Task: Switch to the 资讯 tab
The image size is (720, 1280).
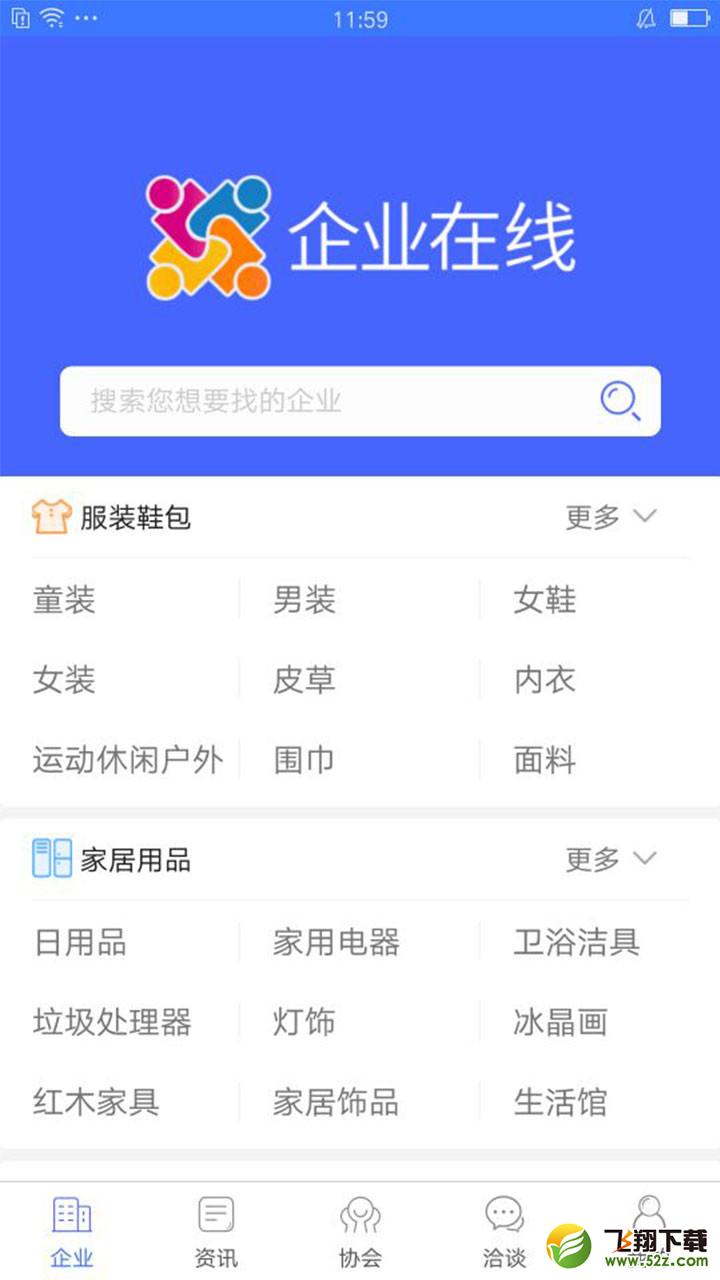Action: [x=216, y=1232]
